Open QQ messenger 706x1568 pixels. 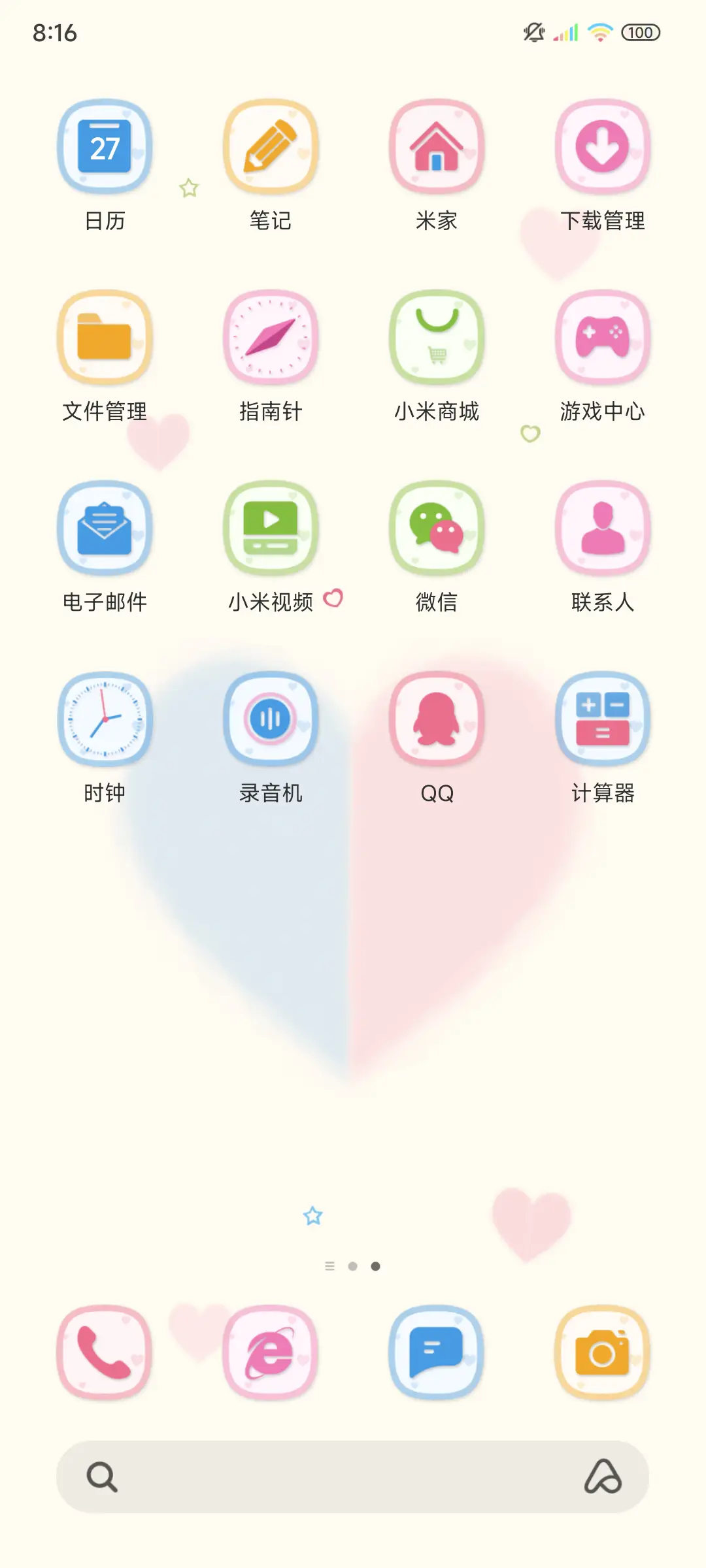437,719
